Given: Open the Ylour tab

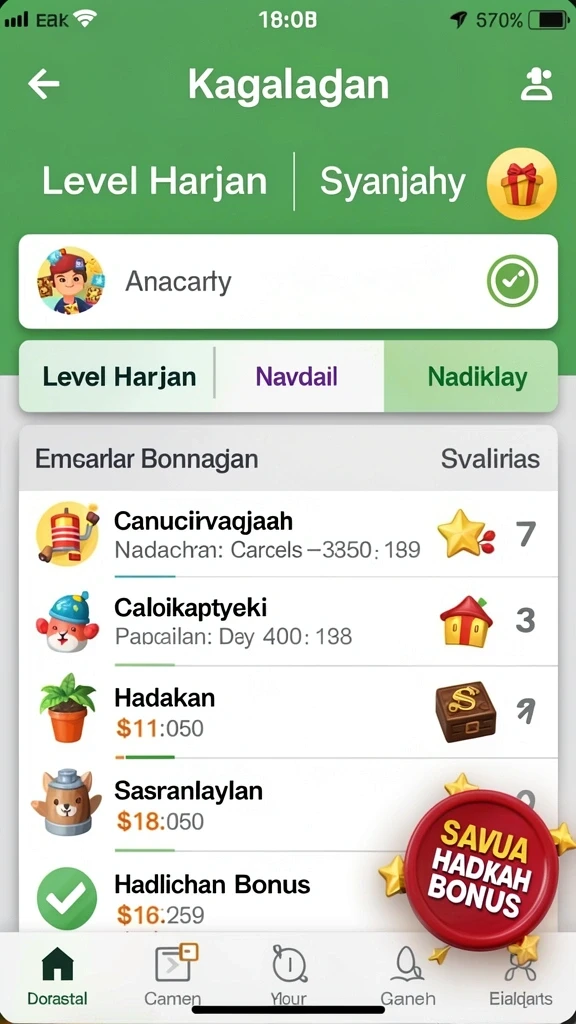Looking at the screenshot, I should click(x=289, y=976).
